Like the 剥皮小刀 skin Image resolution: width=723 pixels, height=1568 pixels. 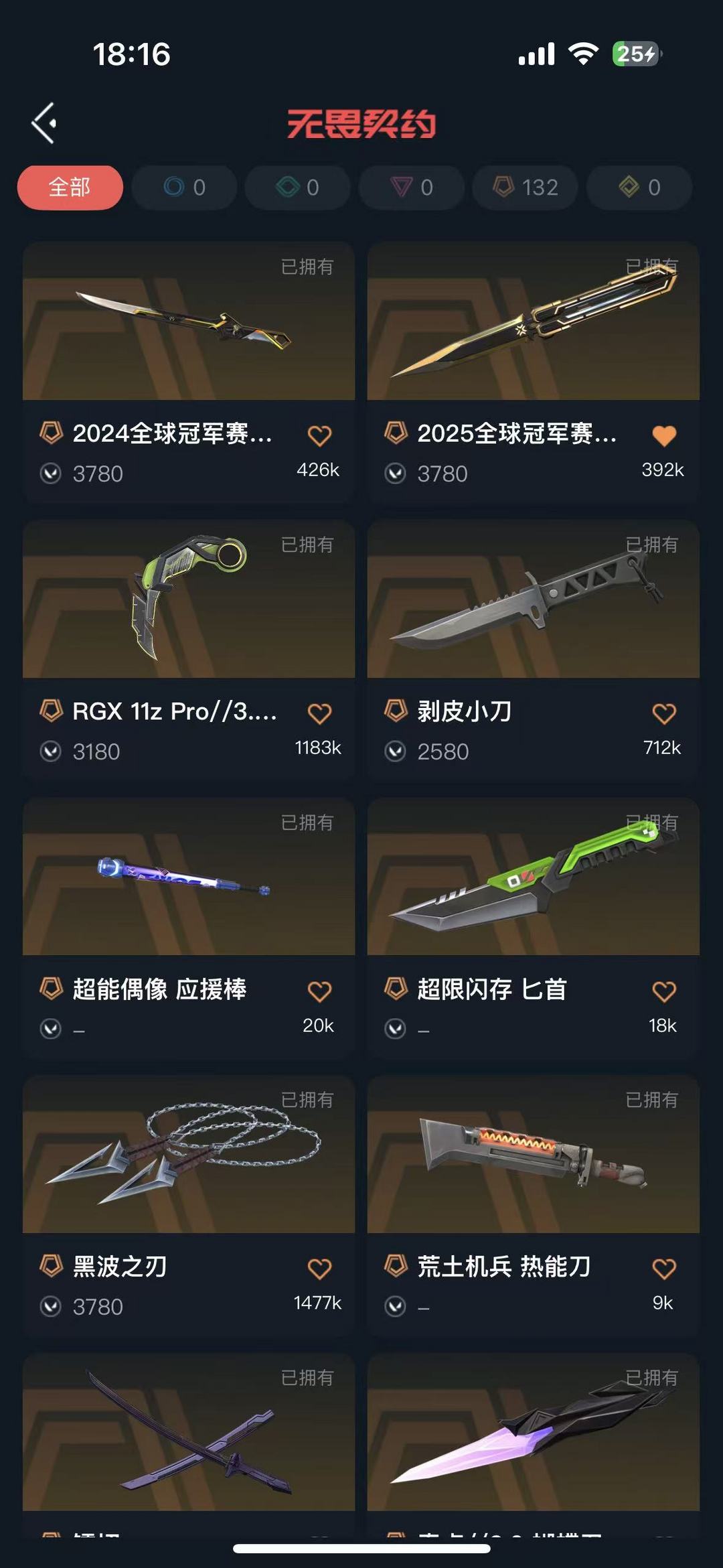(x=664, y=714)
